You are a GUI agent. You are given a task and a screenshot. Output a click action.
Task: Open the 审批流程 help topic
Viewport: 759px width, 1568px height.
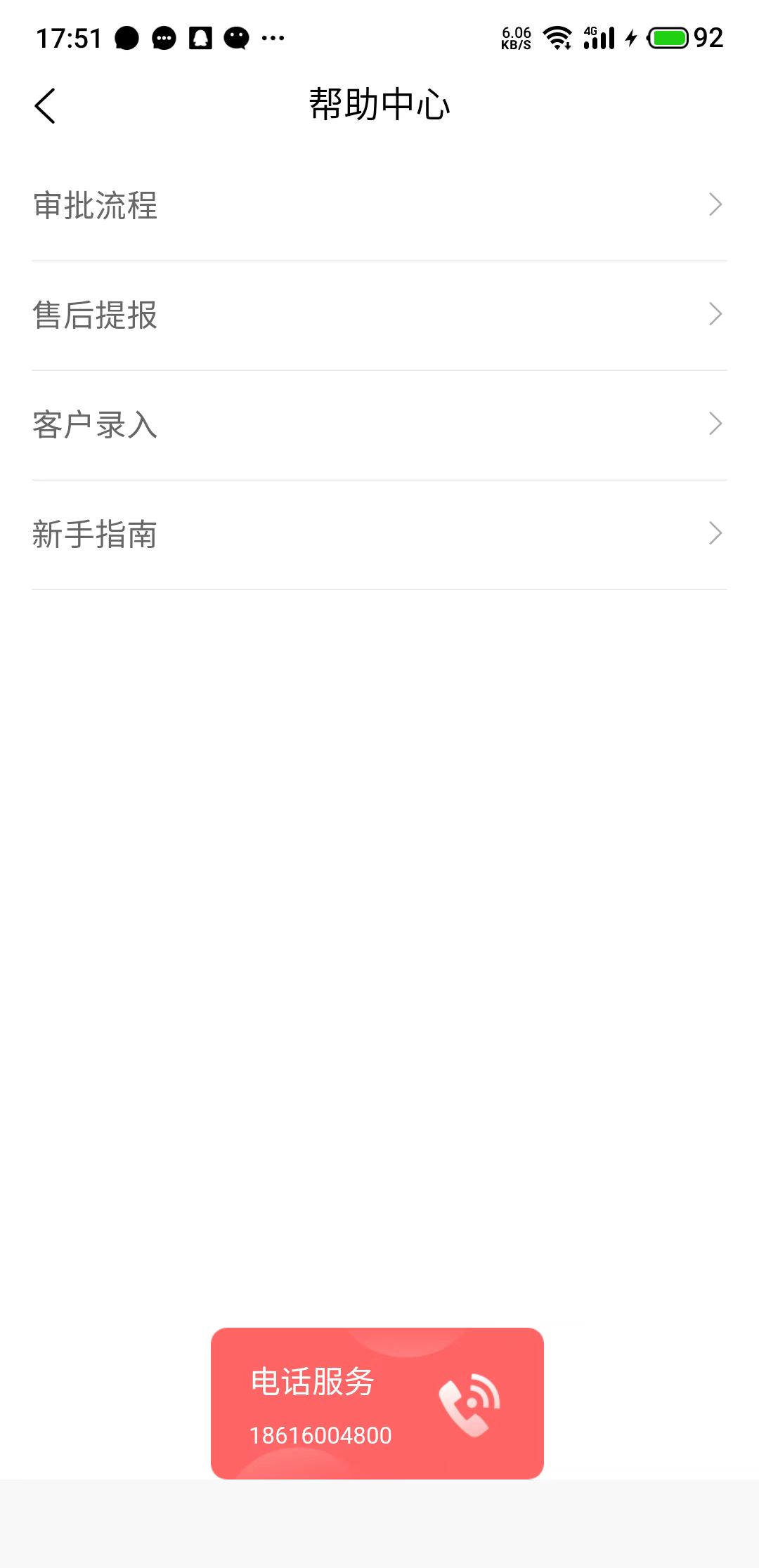(379, 206)
